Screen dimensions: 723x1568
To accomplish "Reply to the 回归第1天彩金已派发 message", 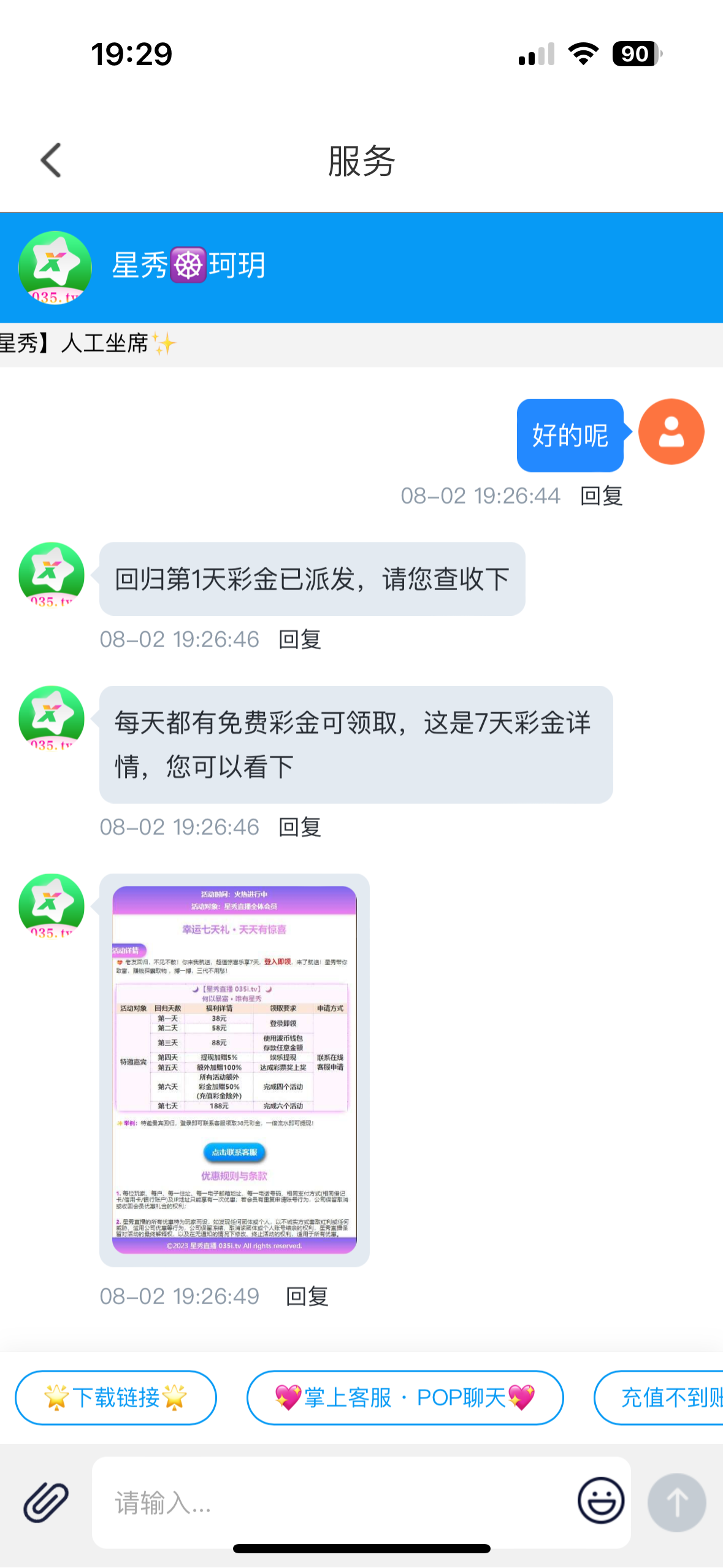I will (x=299, y=639).
